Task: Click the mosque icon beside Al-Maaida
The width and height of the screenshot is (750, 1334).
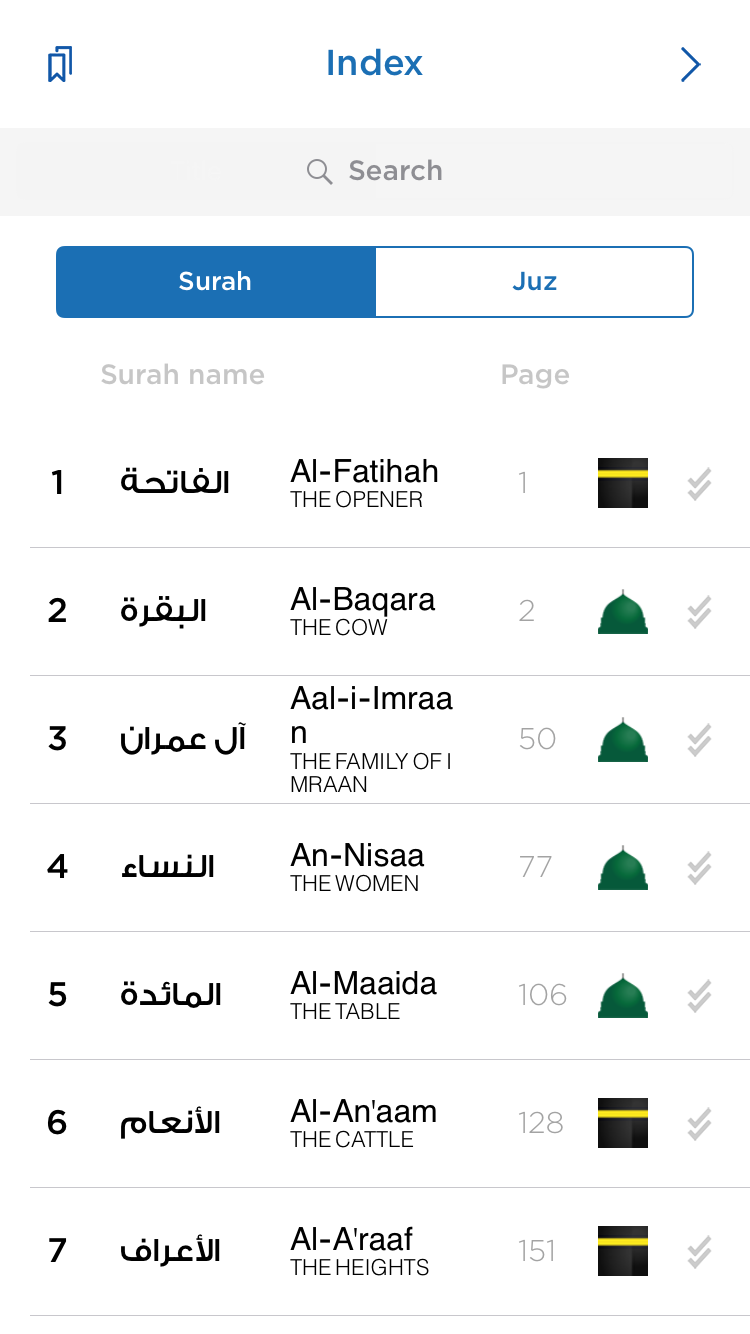Action: 622,995
